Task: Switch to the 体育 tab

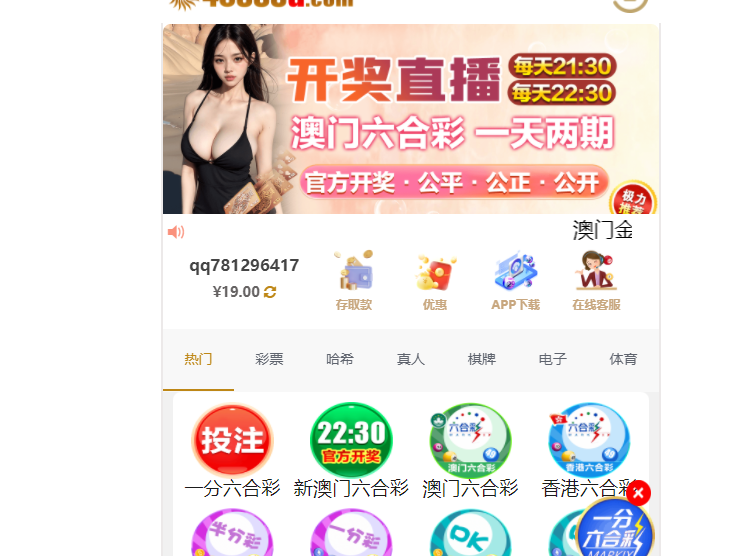Action: pyautogui.click(x=624, y=359)
